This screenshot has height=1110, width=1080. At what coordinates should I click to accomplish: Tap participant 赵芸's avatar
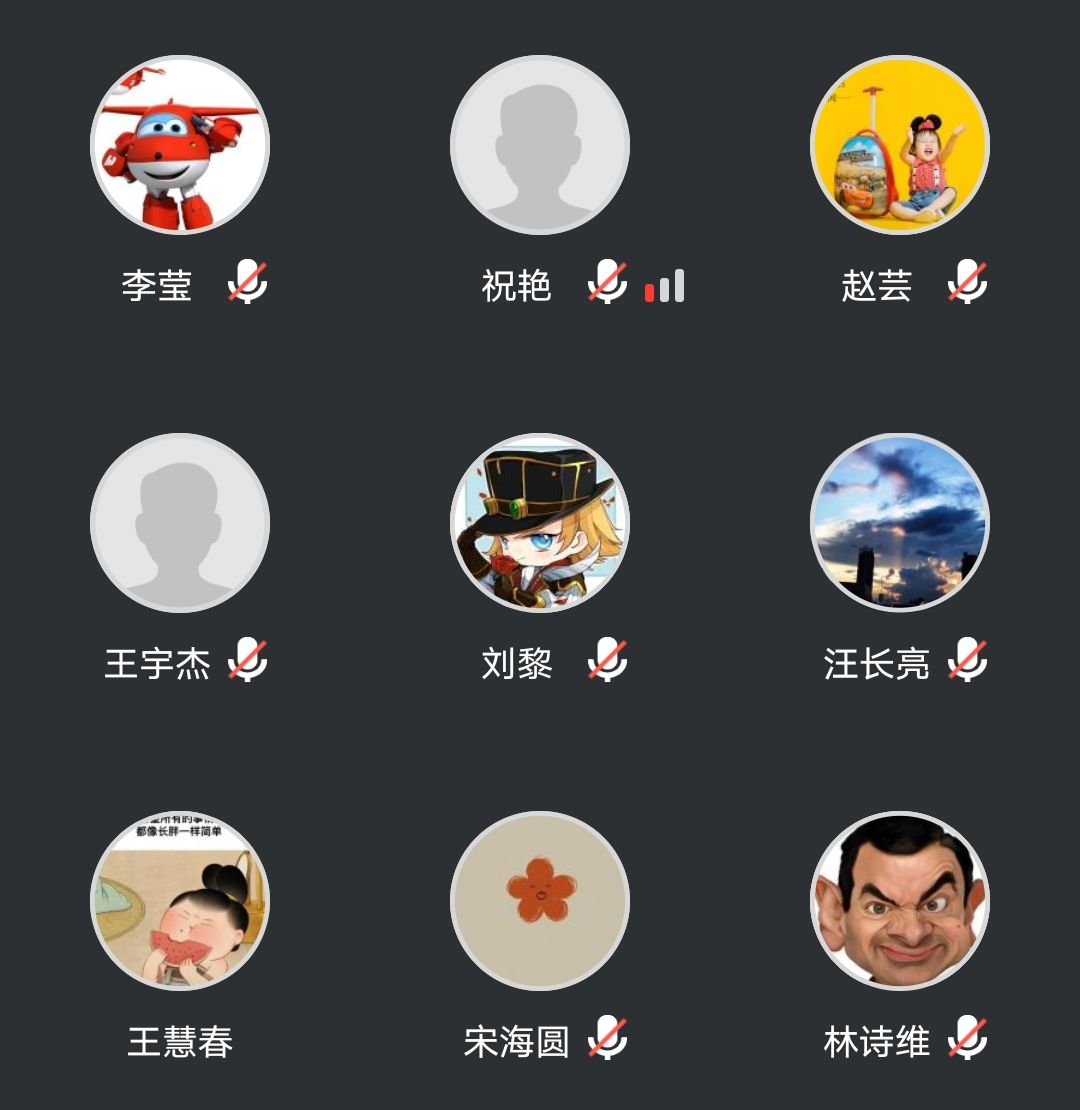point(900,145)
